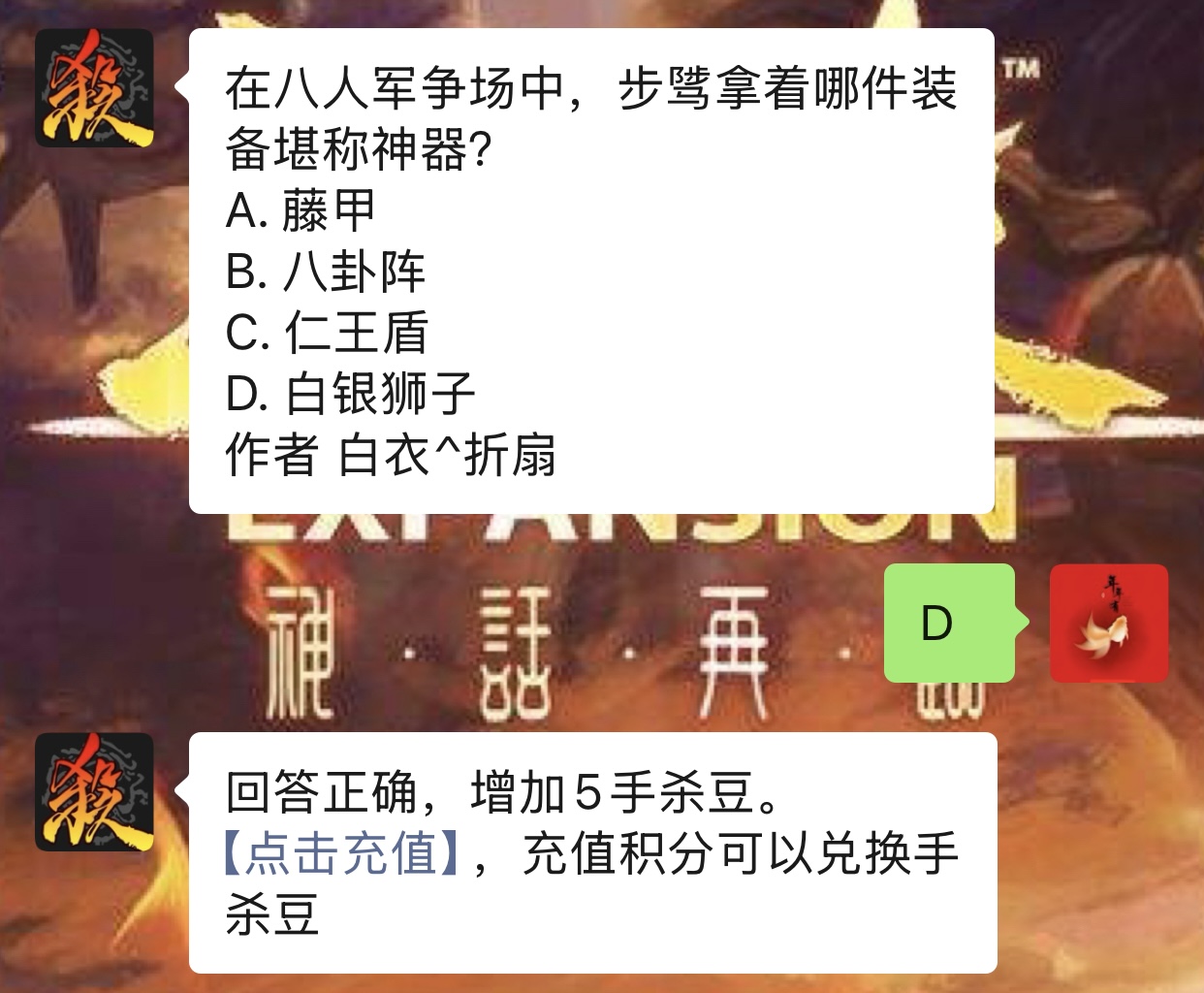The image size is (1204, 993).
Task: Tap the red goldfish user avatar
Action: point(1109,624)
